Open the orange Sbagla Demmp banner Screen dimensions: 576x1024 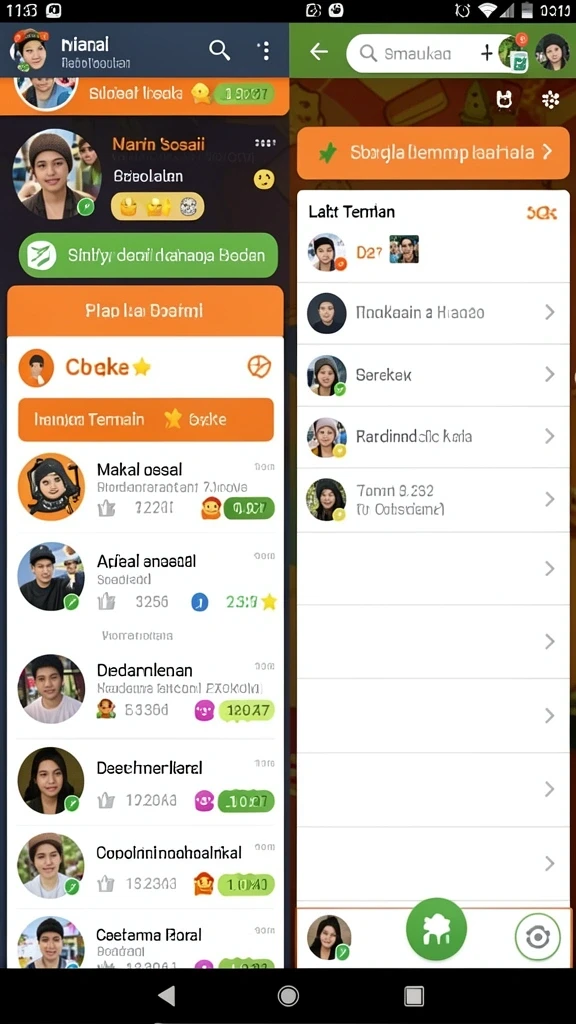tap(433, 153)
